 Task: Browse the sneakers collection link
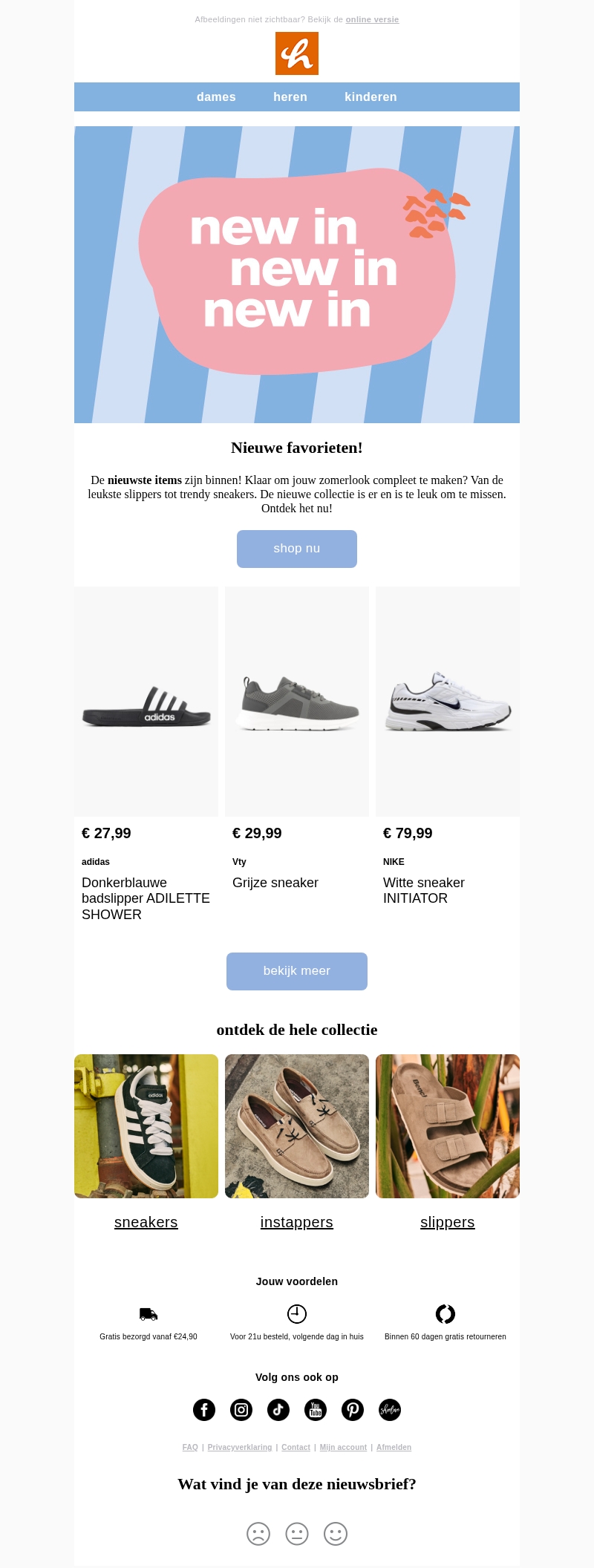(x=146, y=1222)
